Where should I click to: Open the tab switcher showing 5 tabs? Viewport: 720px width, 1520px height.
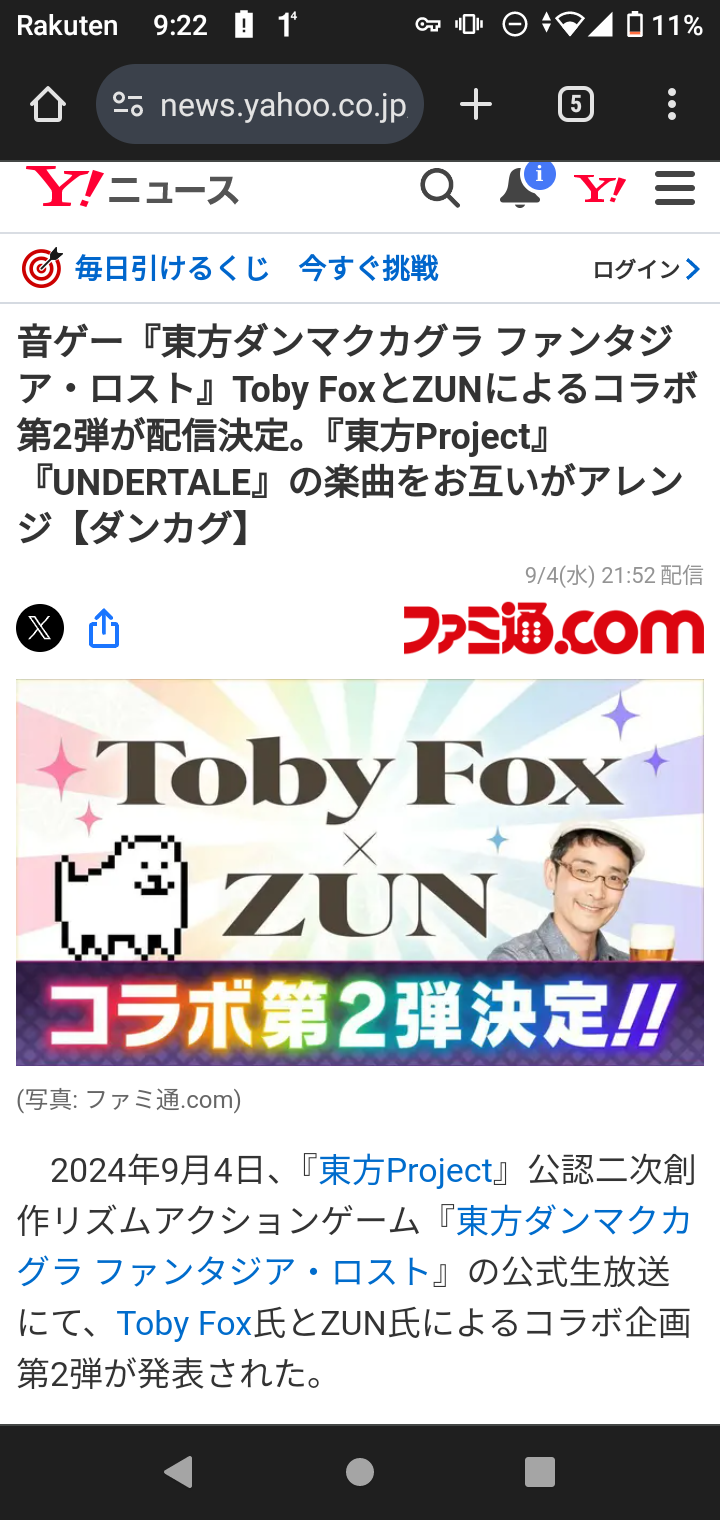pyautogui.click(x=575, y=104)
